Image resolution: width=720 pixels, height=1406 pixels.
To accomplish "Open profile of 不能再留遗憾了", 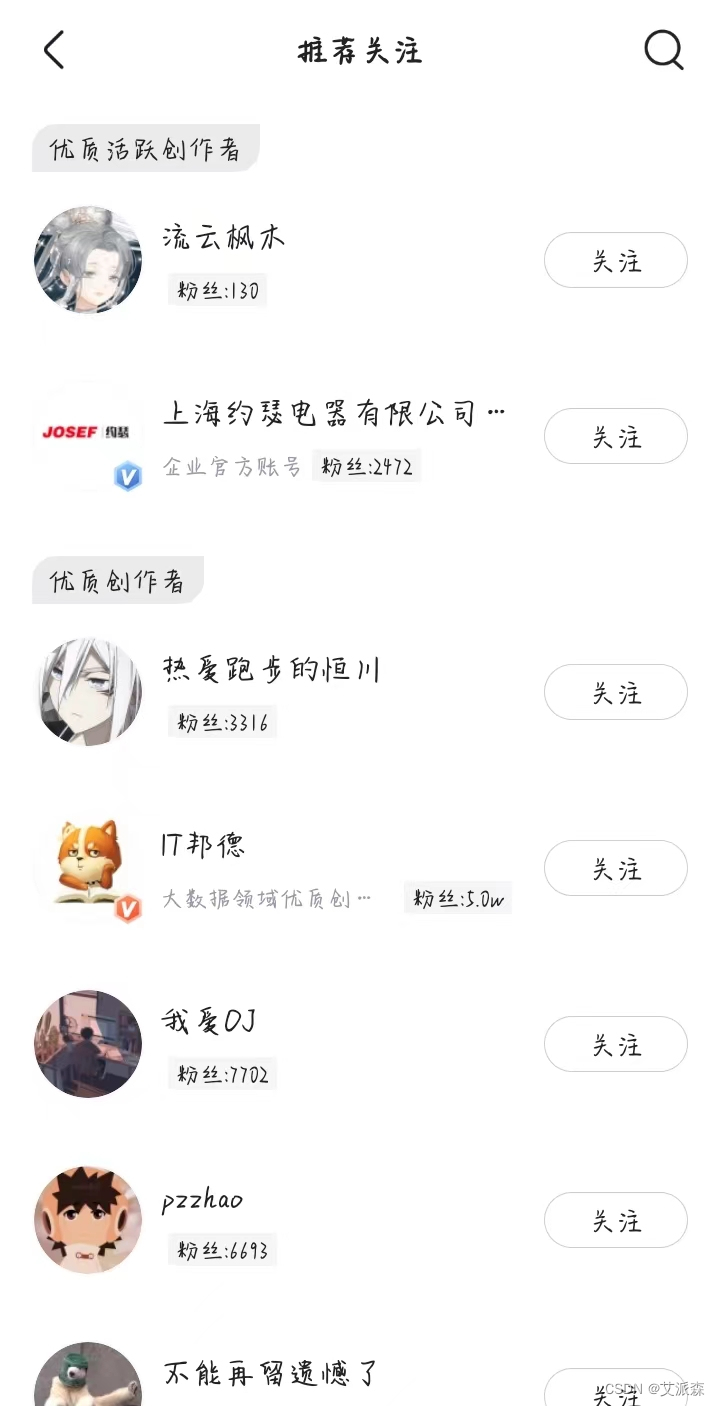I will coord(270,1374).
